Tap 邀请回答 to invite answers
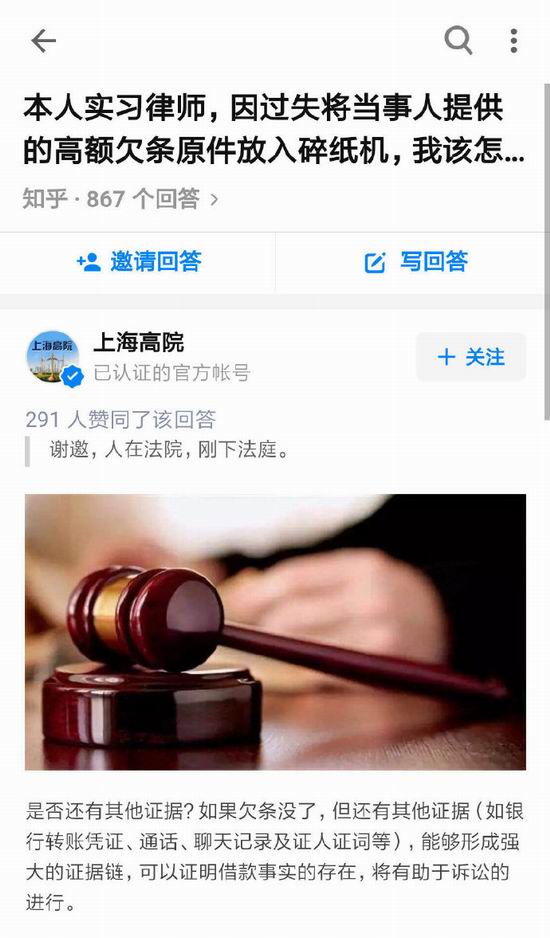This screenshot has width=550, height=938. [x=139, y=262]
